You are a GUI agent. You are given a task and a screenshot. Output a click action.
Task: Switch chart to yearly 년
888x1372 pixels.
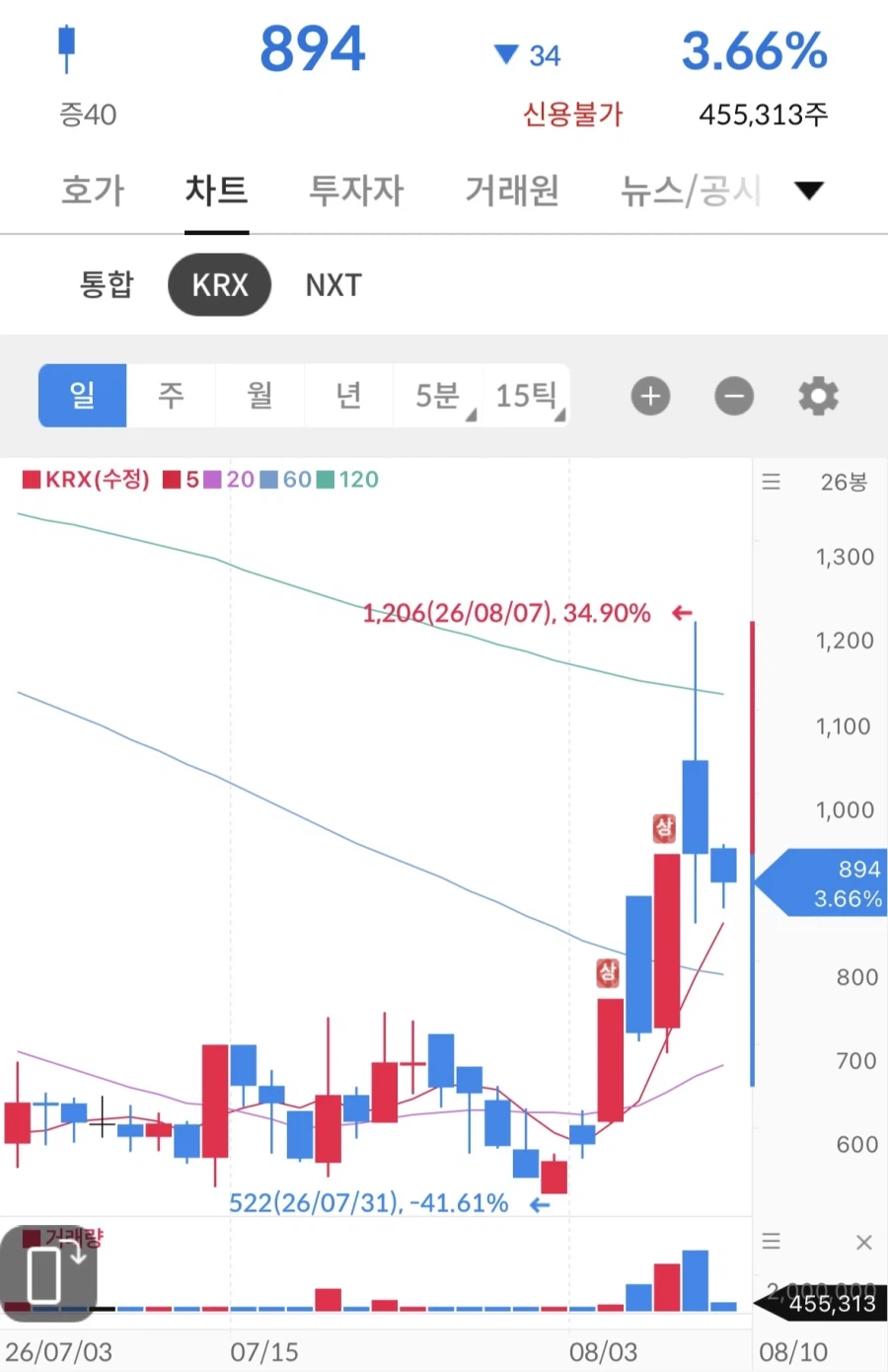coord(348,396)
